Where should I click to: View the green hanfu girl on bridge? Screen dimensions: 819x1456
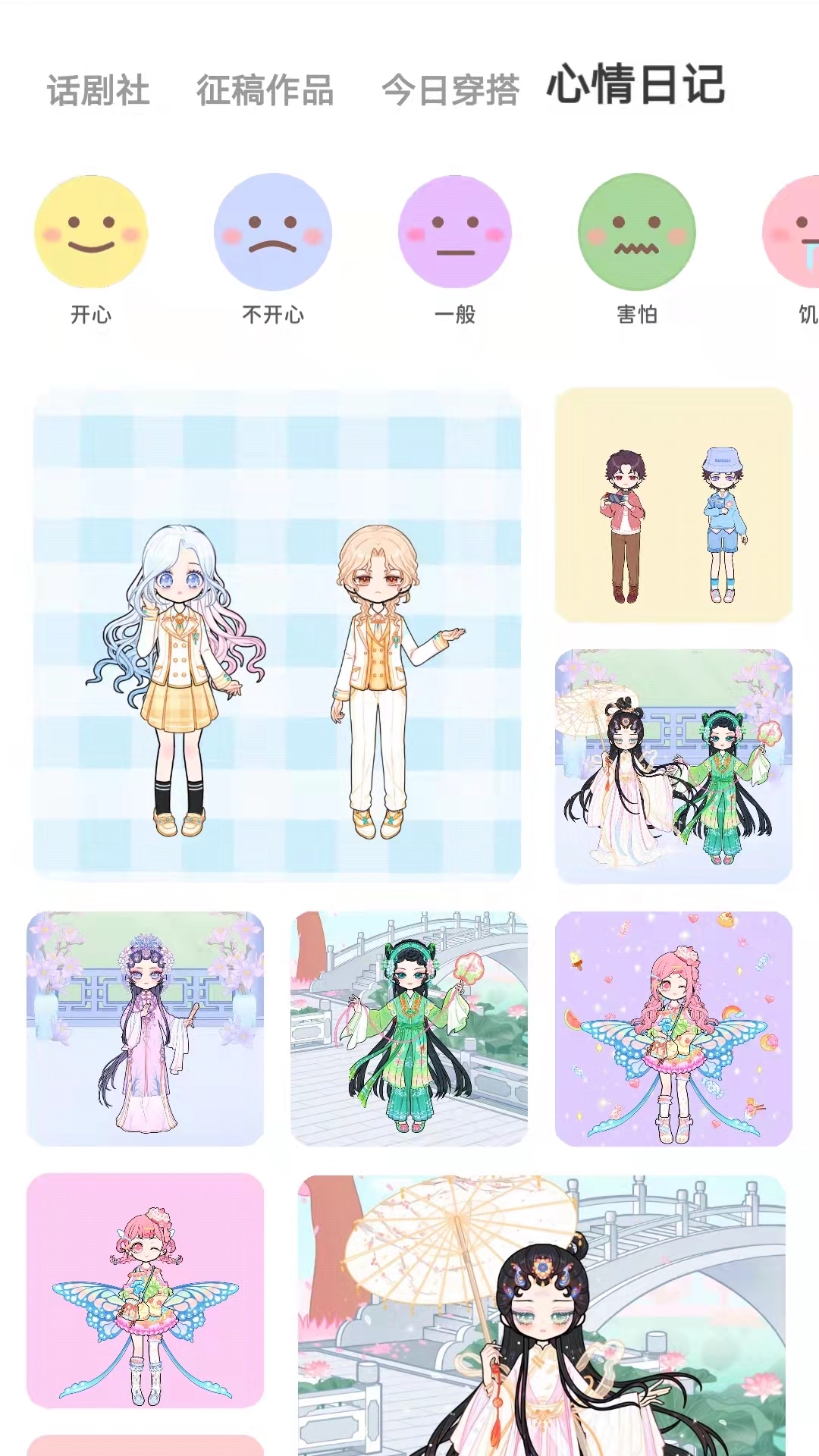(x=409, y=1028)
